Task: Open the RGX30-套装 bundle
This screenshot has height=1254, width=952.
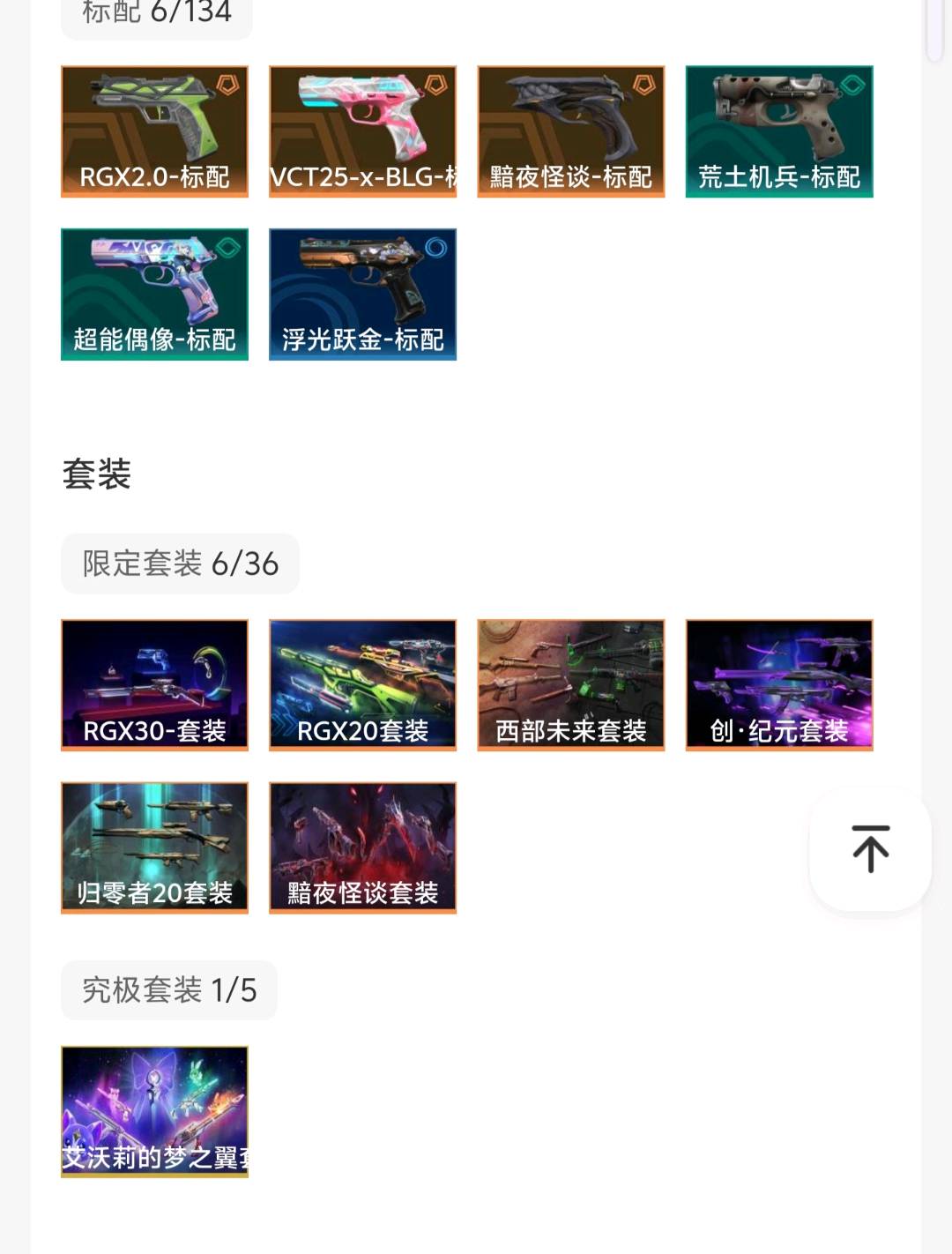Action: tap(154, 685)
